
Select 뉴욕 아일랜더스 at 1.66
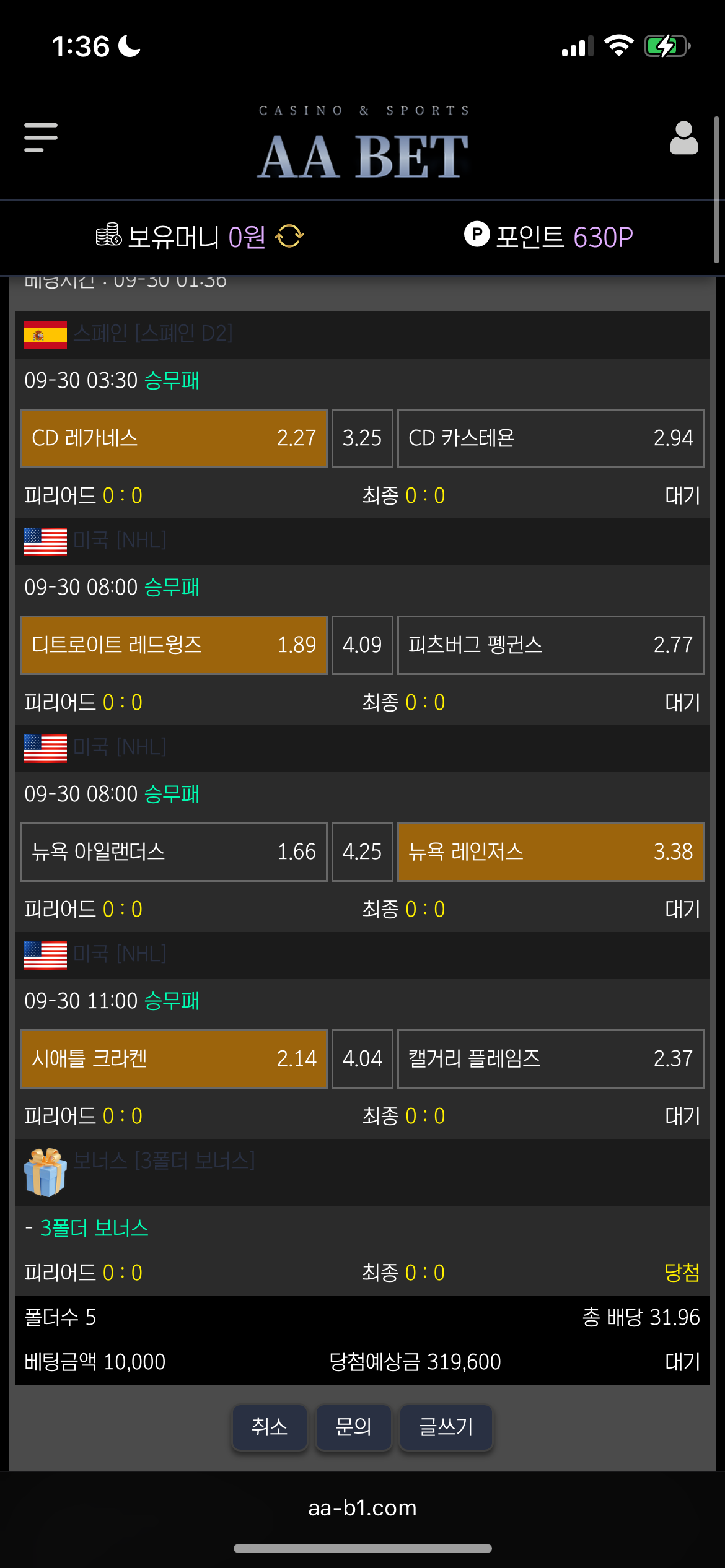[174, 852]
